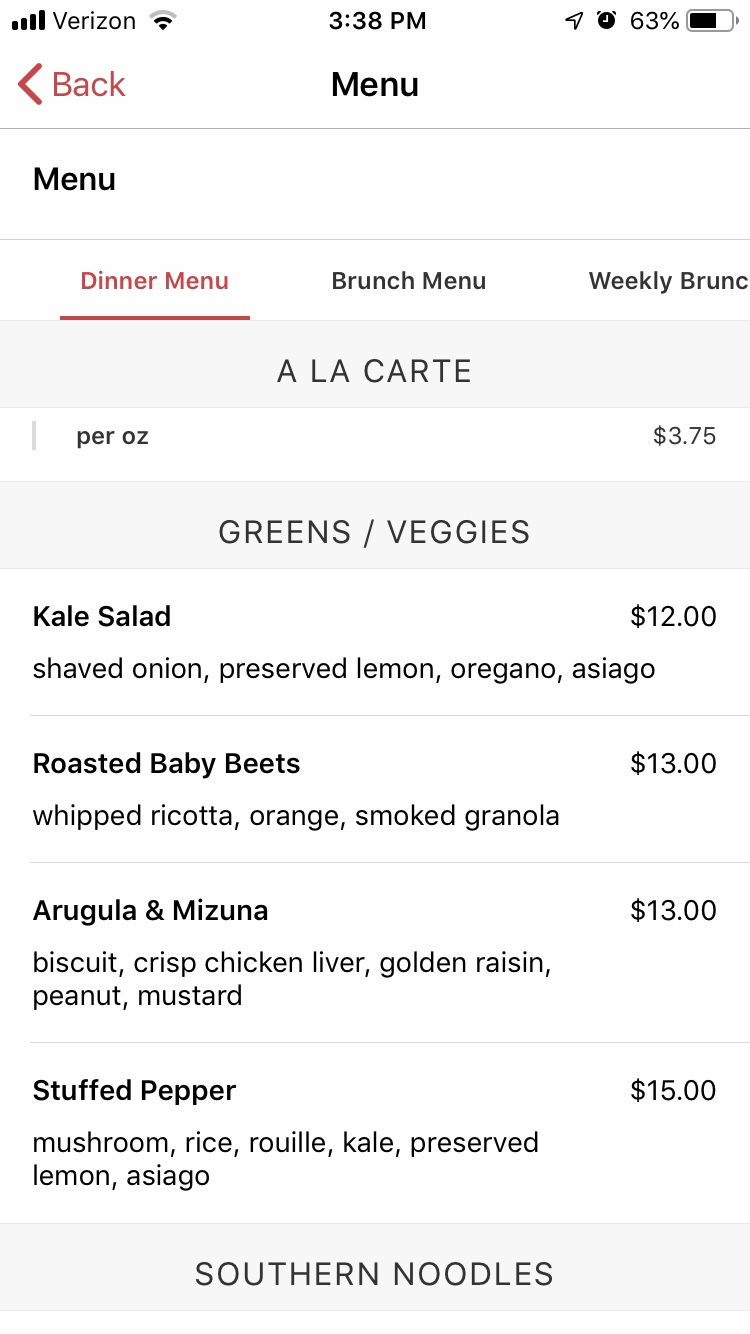The height and width of the screenshot is (1334, 750).
Task: Open the Weekly Brunch tab
Action: [668, 281]
